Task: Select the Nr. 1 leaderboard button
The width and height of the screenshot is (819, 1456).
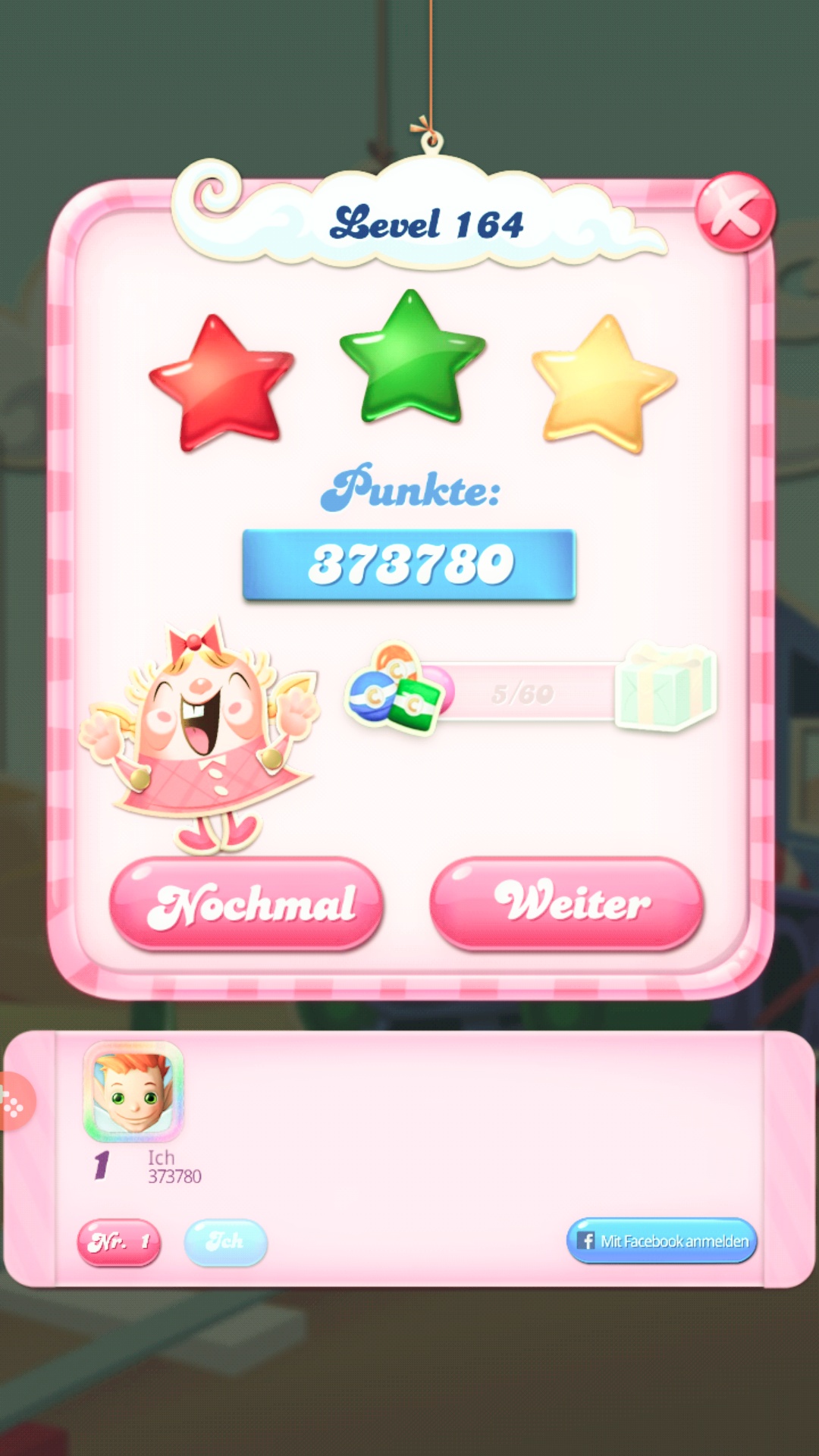Action: (119, 1242)
